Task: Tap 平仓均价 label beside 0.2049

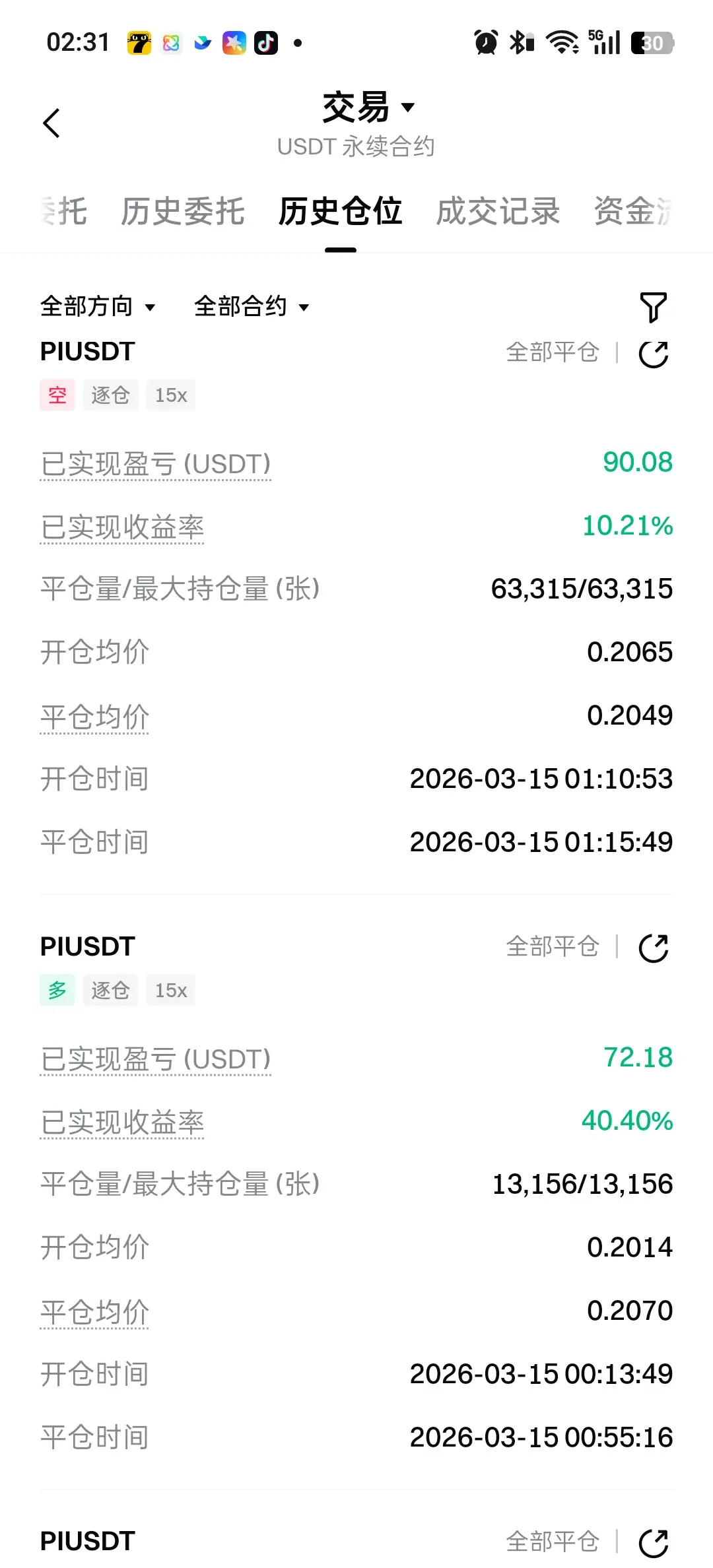Action: click(x=94, y=717)
